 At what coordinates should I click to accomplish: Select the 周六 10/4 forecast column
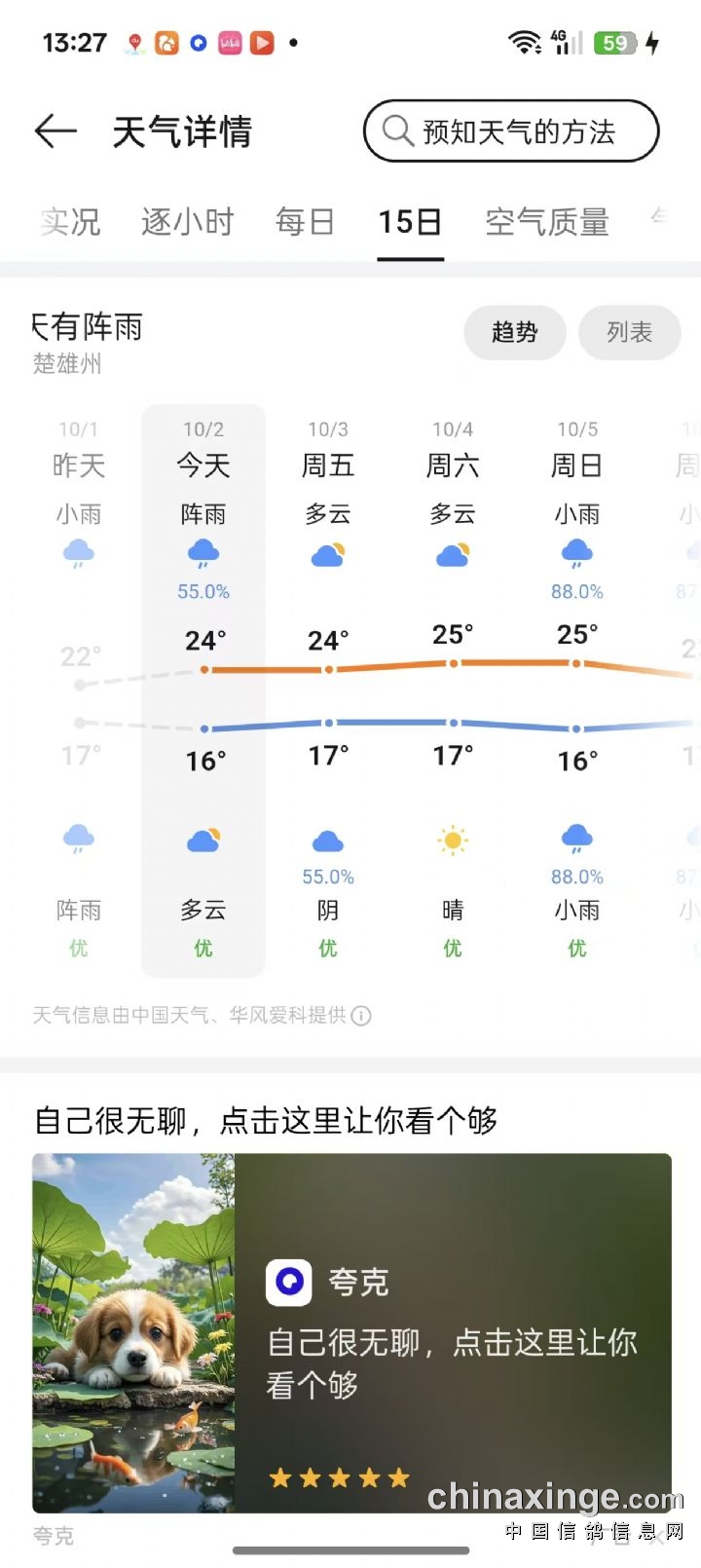coord(453,682)
